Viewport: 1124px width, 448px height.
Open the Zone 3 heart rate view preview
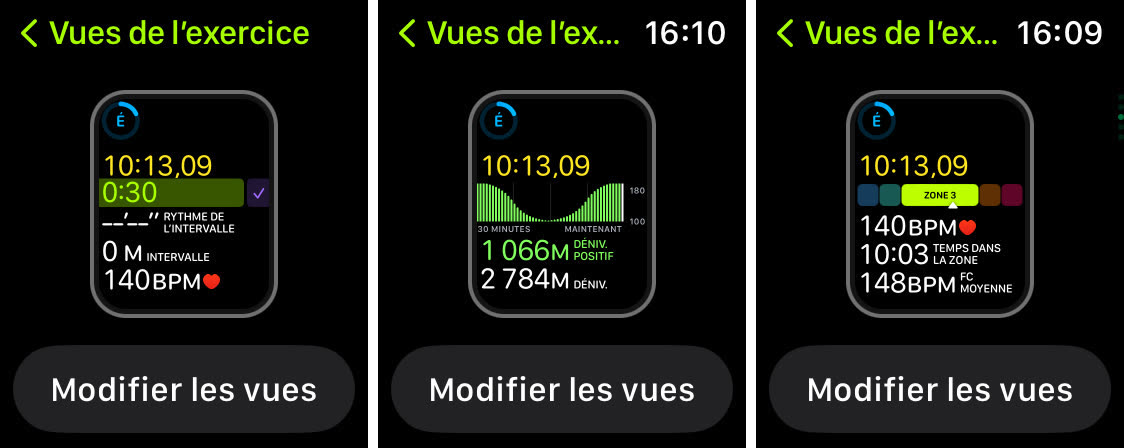(x=939, y=204)
